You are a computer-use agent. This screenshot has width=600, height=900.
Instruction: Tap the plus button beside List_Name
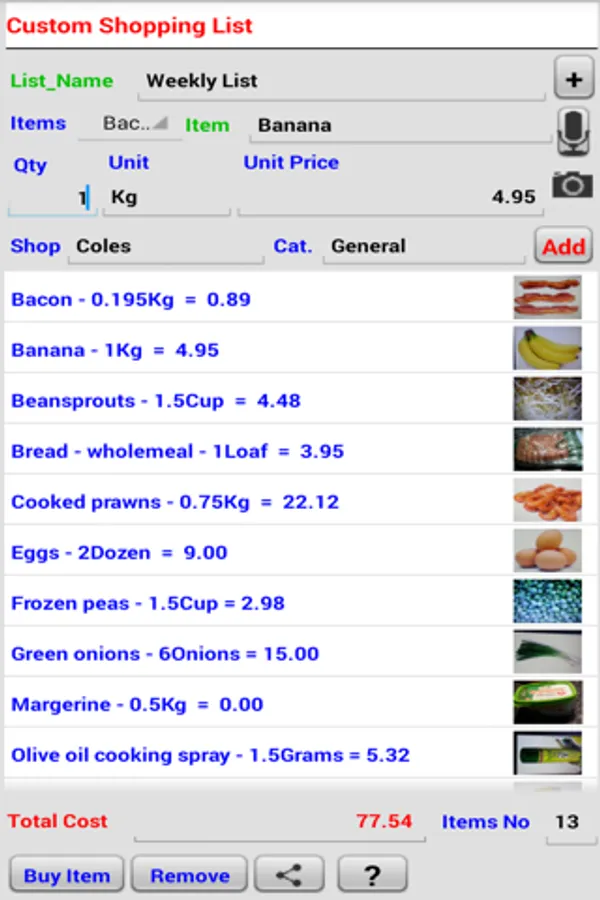coord(574,78)
